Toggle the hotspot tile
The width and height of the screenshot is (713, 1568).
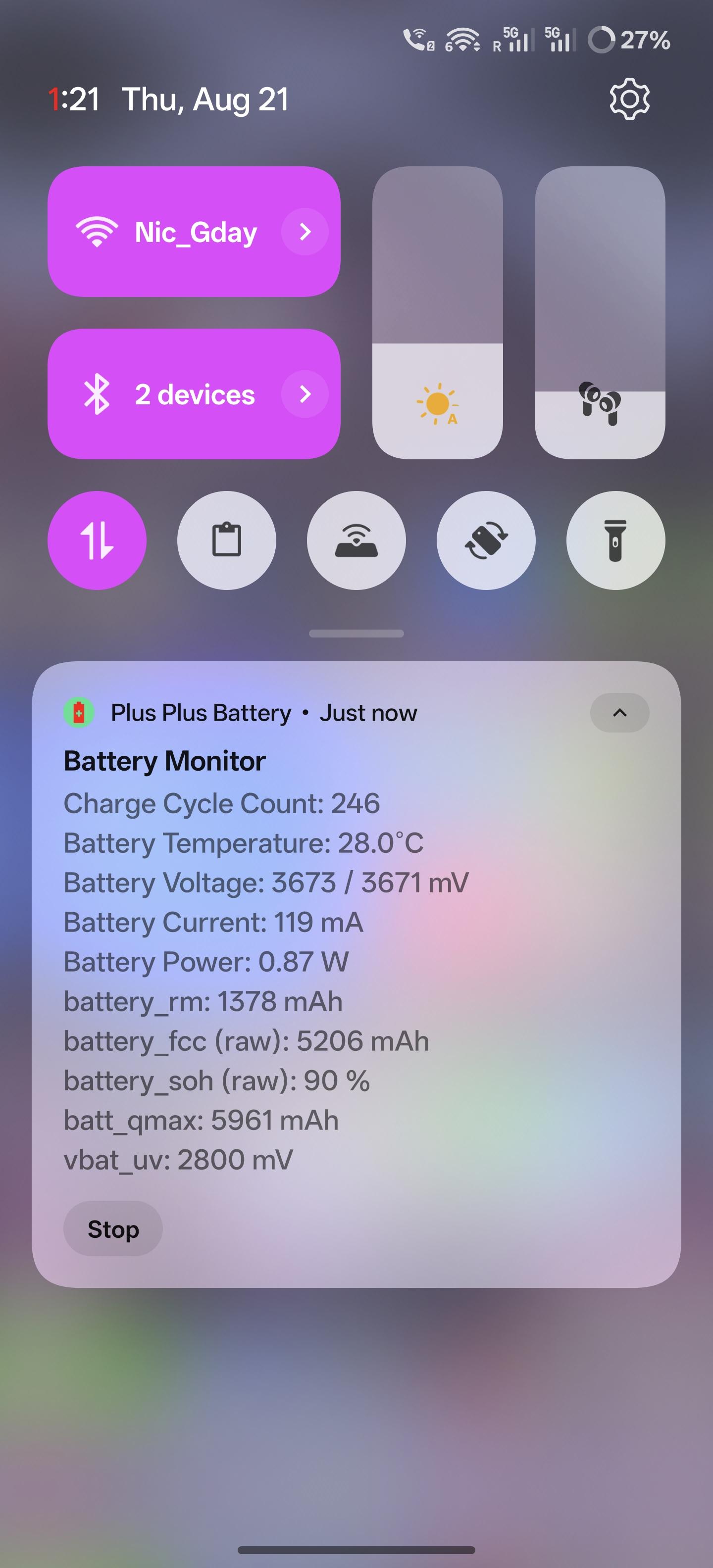tap(356, 540)
